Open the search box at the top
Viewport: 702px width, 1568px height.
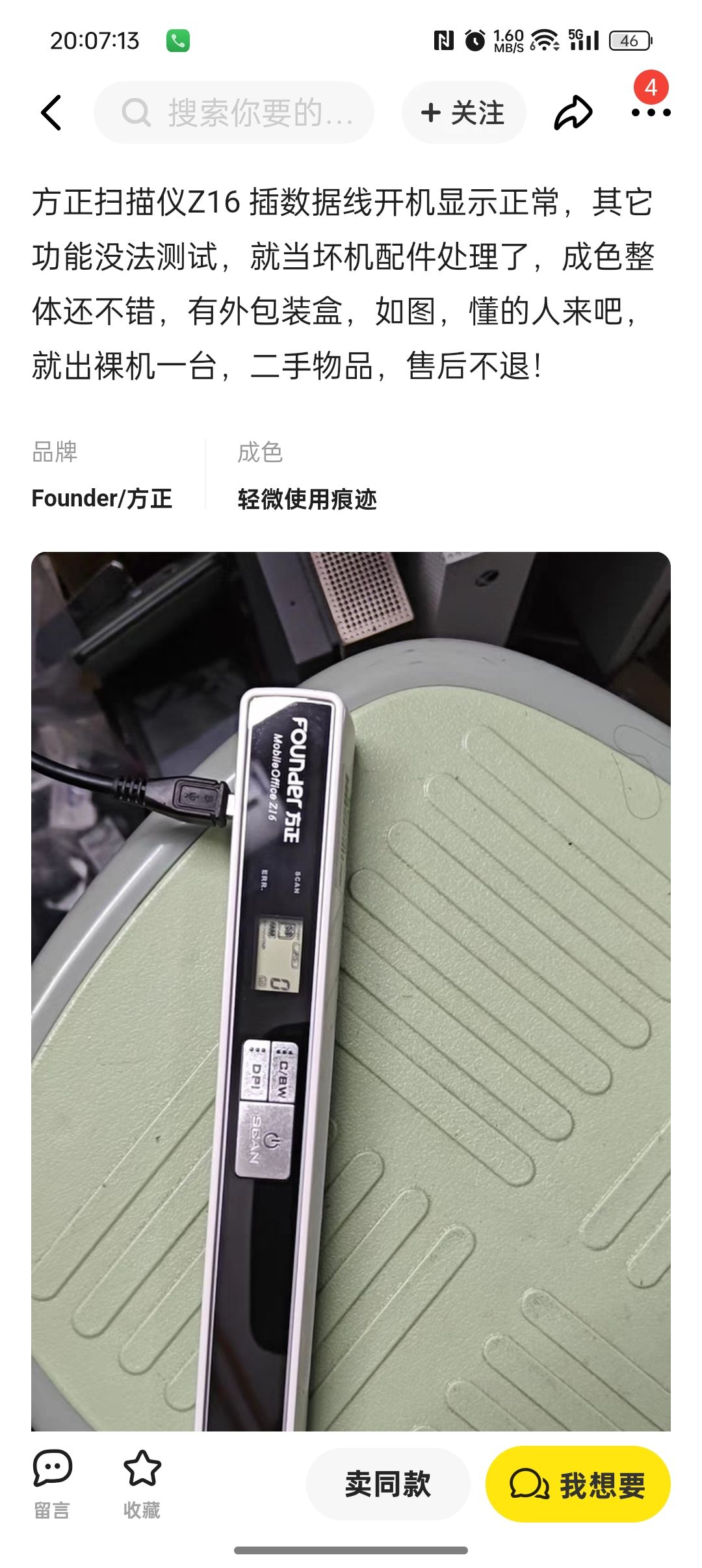tap(234, 113)
